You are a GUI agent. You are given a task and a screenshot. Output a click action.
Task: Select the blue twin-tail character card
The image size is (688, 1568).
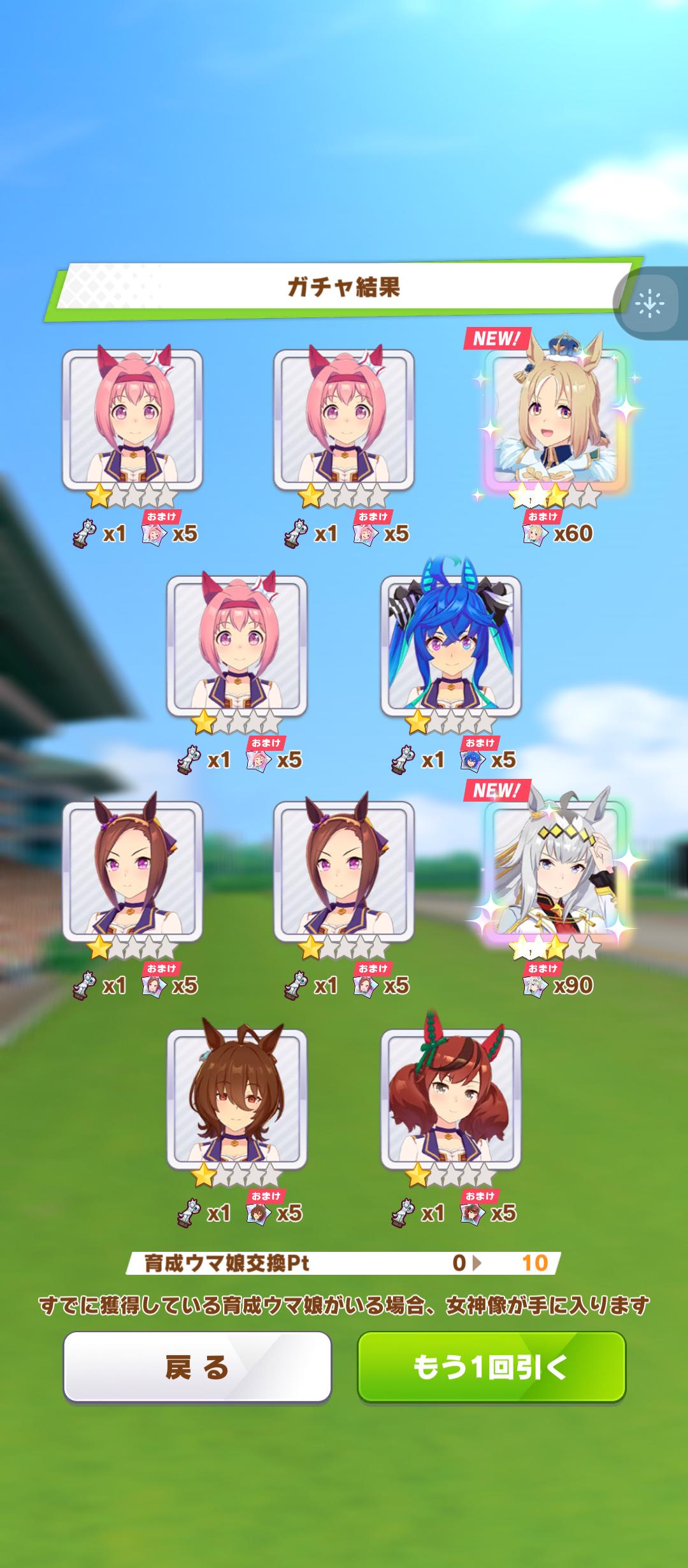pos(451,646)
